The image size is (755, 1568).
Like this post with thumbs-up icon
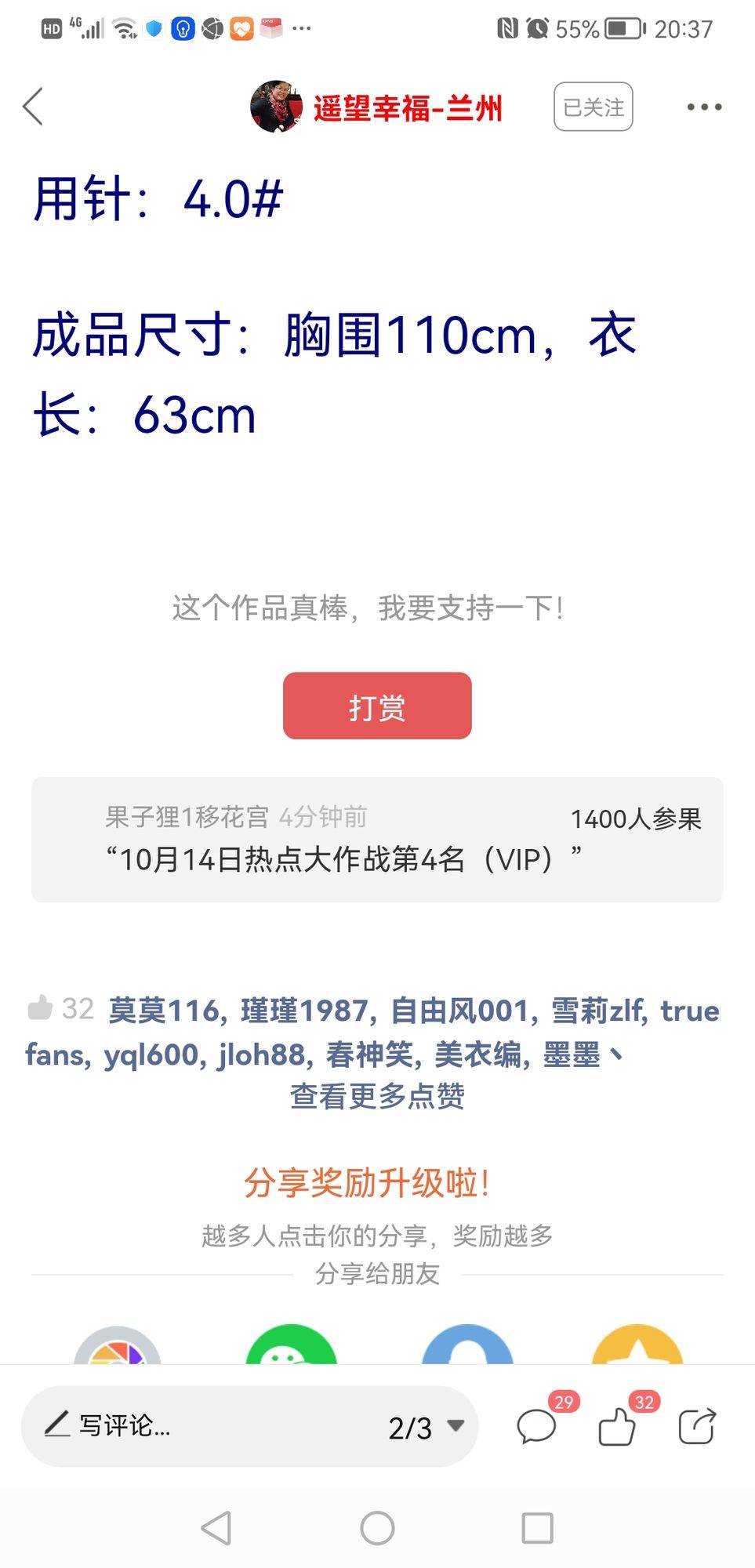(617, 1425)
